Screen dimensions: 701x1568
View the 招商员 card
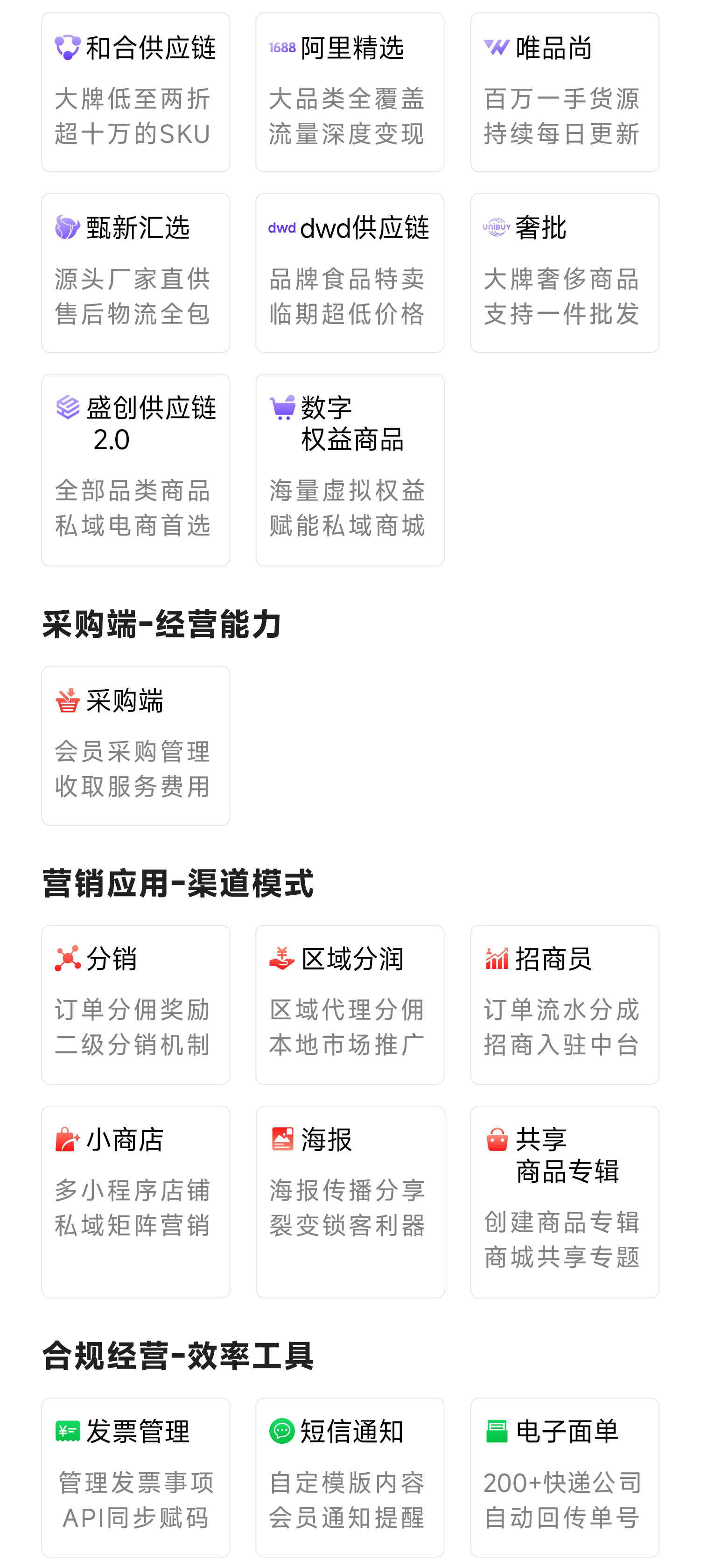pyautogui.click(x=564, y=1004)
